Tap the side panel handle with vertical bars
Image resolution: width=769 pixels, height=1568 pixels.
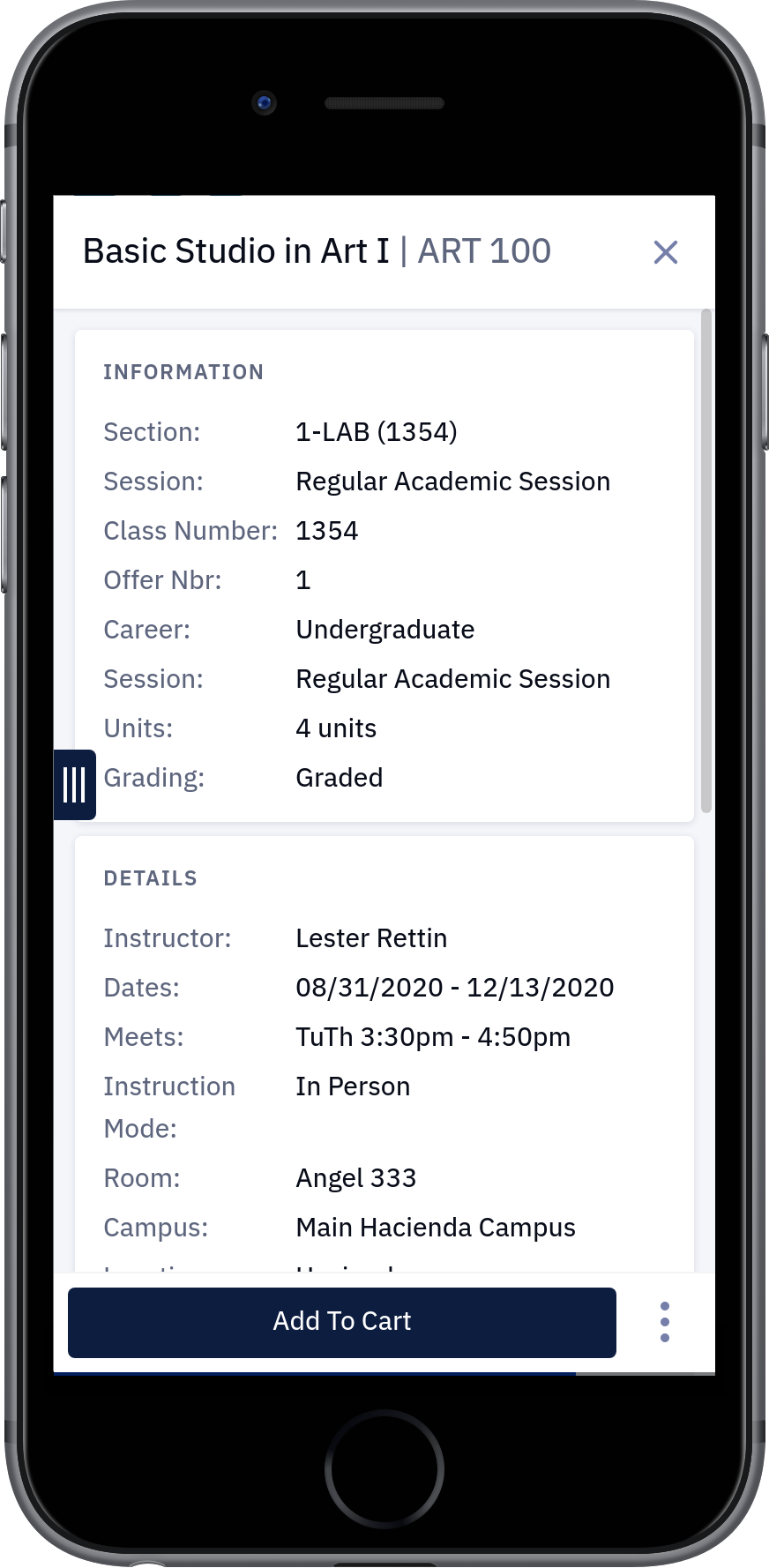(75, 784)
